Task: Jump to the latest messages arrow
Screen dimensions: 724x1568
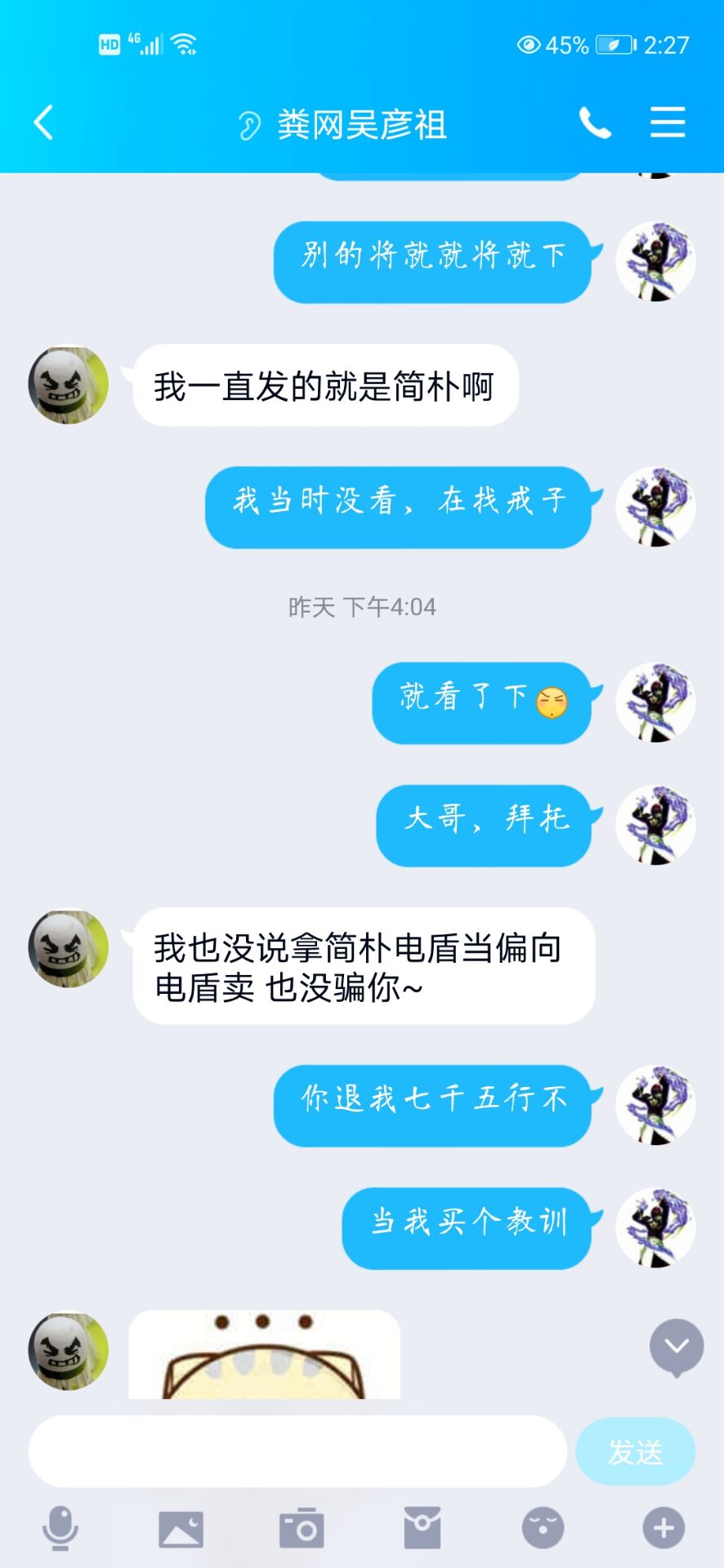Action: 676,1347
